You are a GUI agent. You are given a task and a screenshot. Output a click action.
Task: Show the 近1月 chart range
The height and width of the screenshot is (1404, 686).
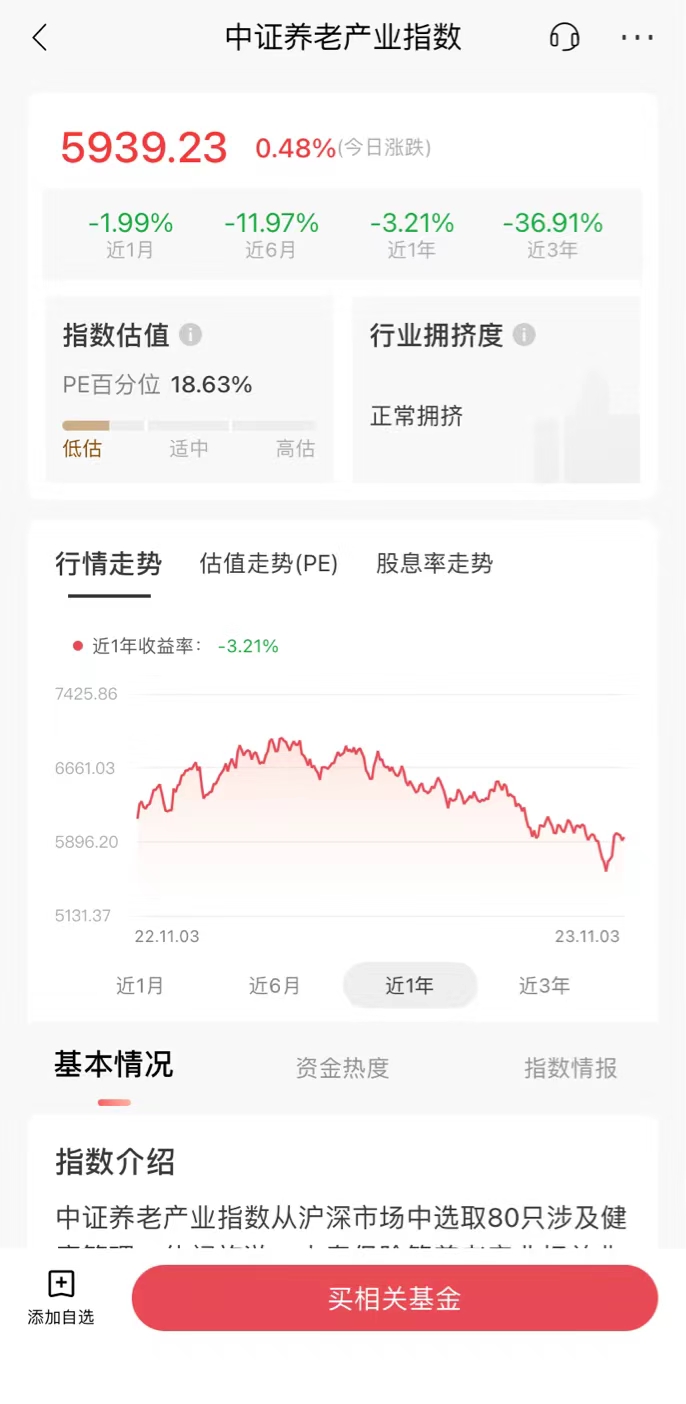[x=140, y=986]
